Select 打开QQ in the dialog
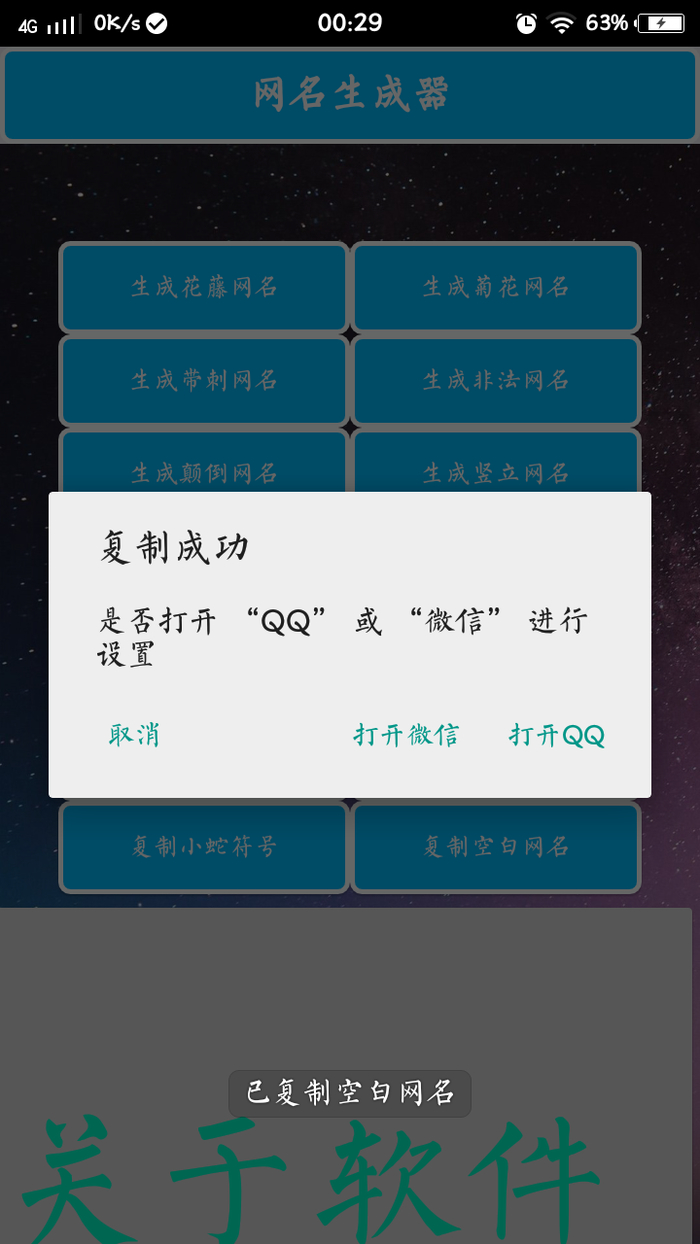The width and height of the screenshot is (700, 1244). [557, 735]
